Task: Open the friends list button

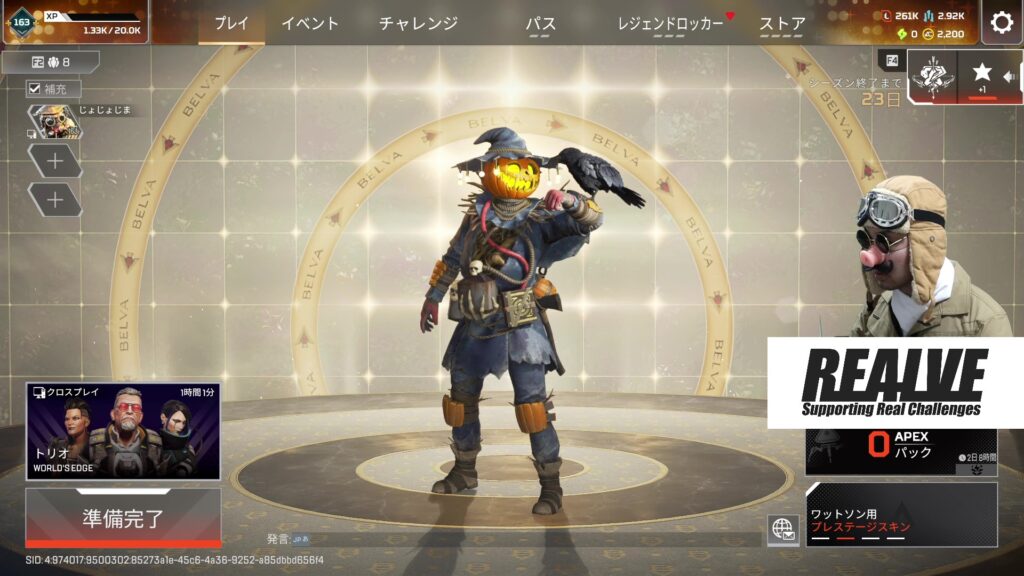Action: click(x=52, y=62)
